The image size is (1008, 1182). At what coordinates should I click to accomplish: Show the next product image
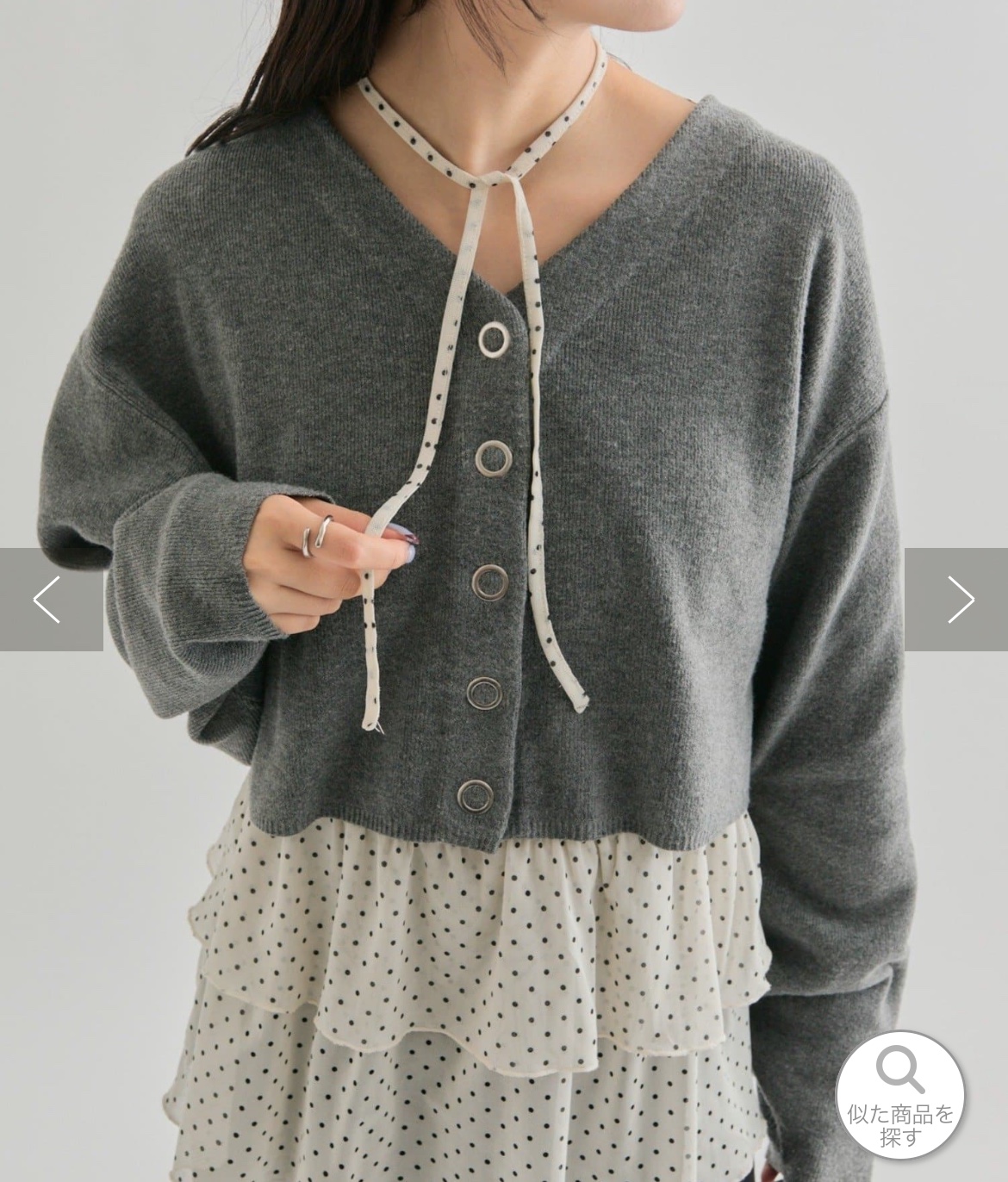957,599
